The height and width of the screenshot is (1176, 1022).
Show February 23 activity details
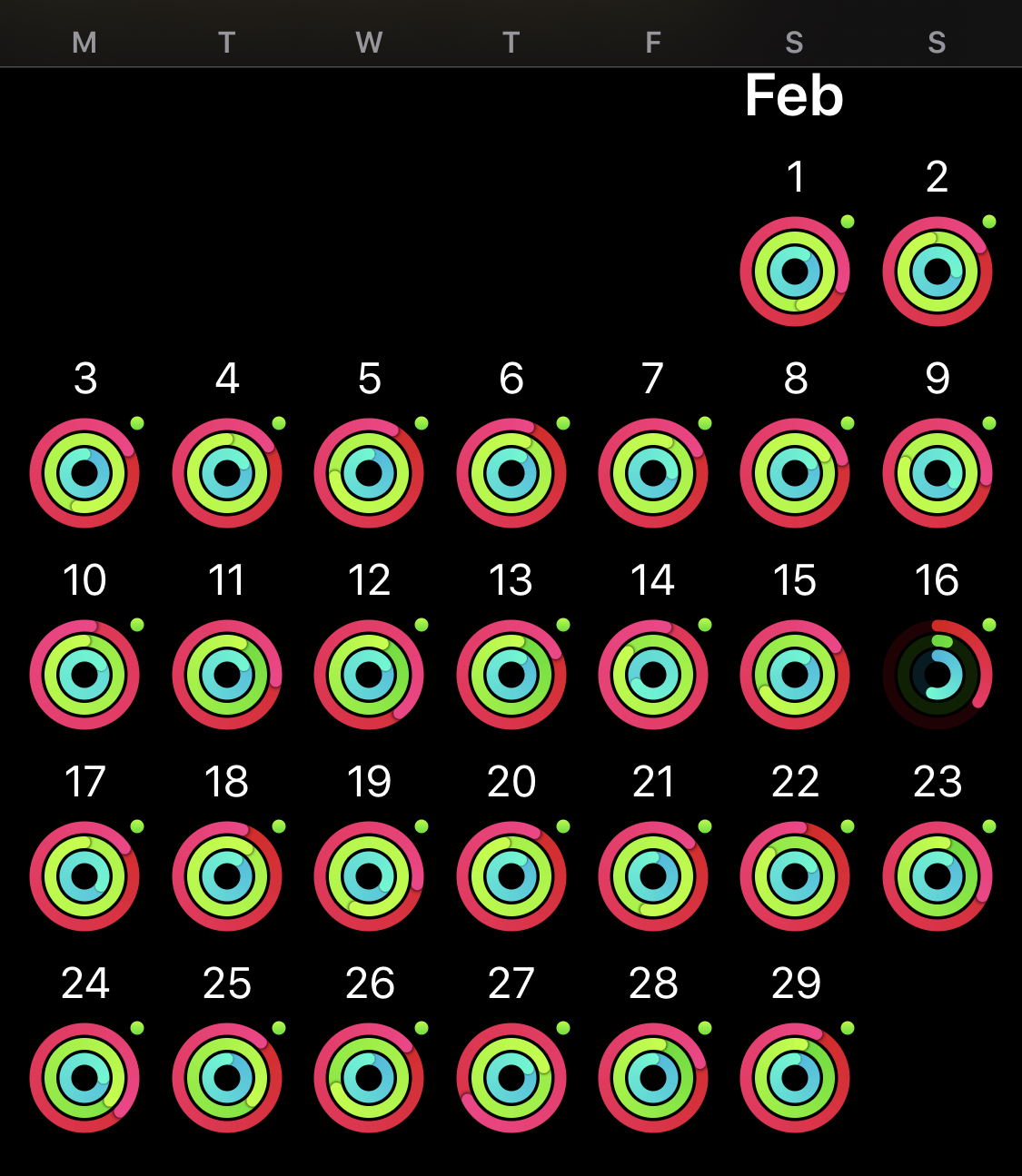point(937,876)
